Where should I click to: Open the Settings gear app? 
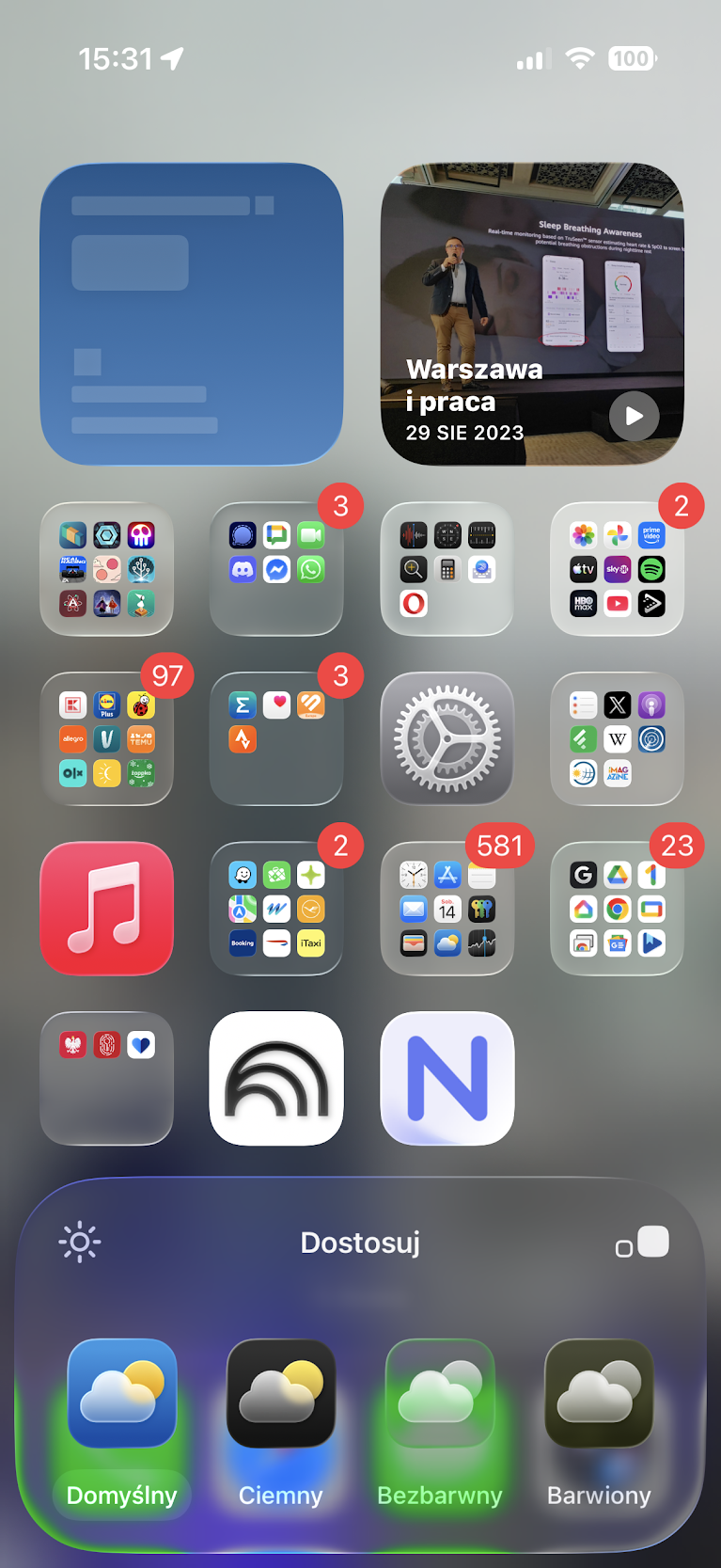tap(447, 738)
